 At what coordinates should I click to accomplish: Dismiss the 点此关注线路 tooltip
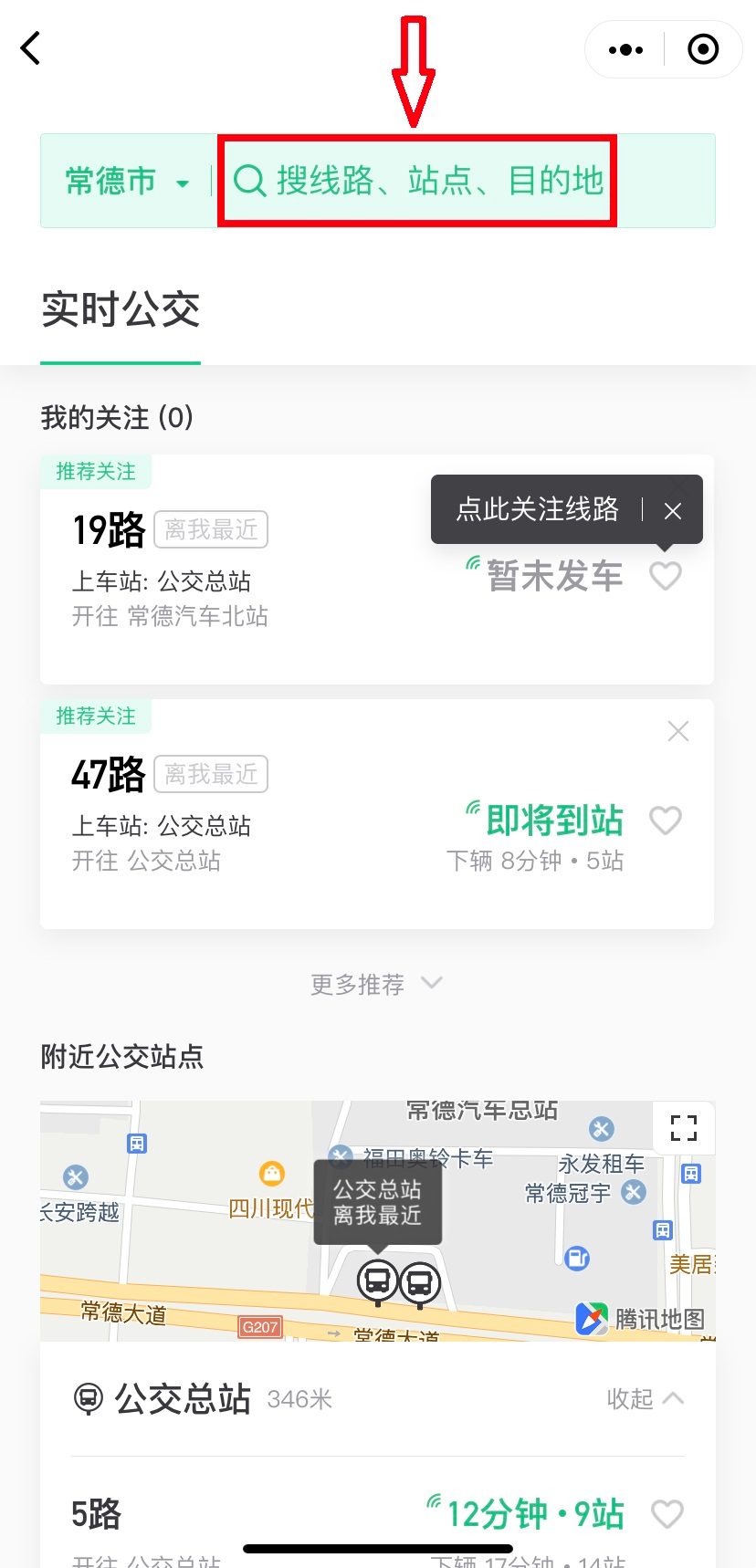coord(673,511)
